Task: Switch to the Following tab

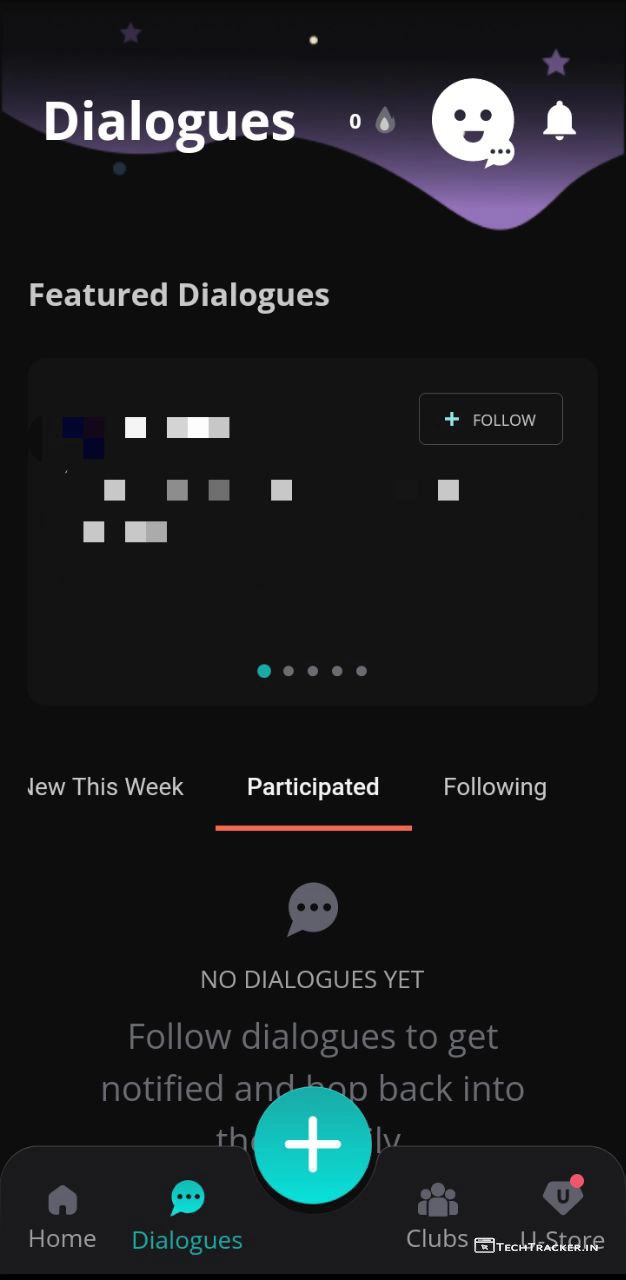Action: tap(495, 787)
